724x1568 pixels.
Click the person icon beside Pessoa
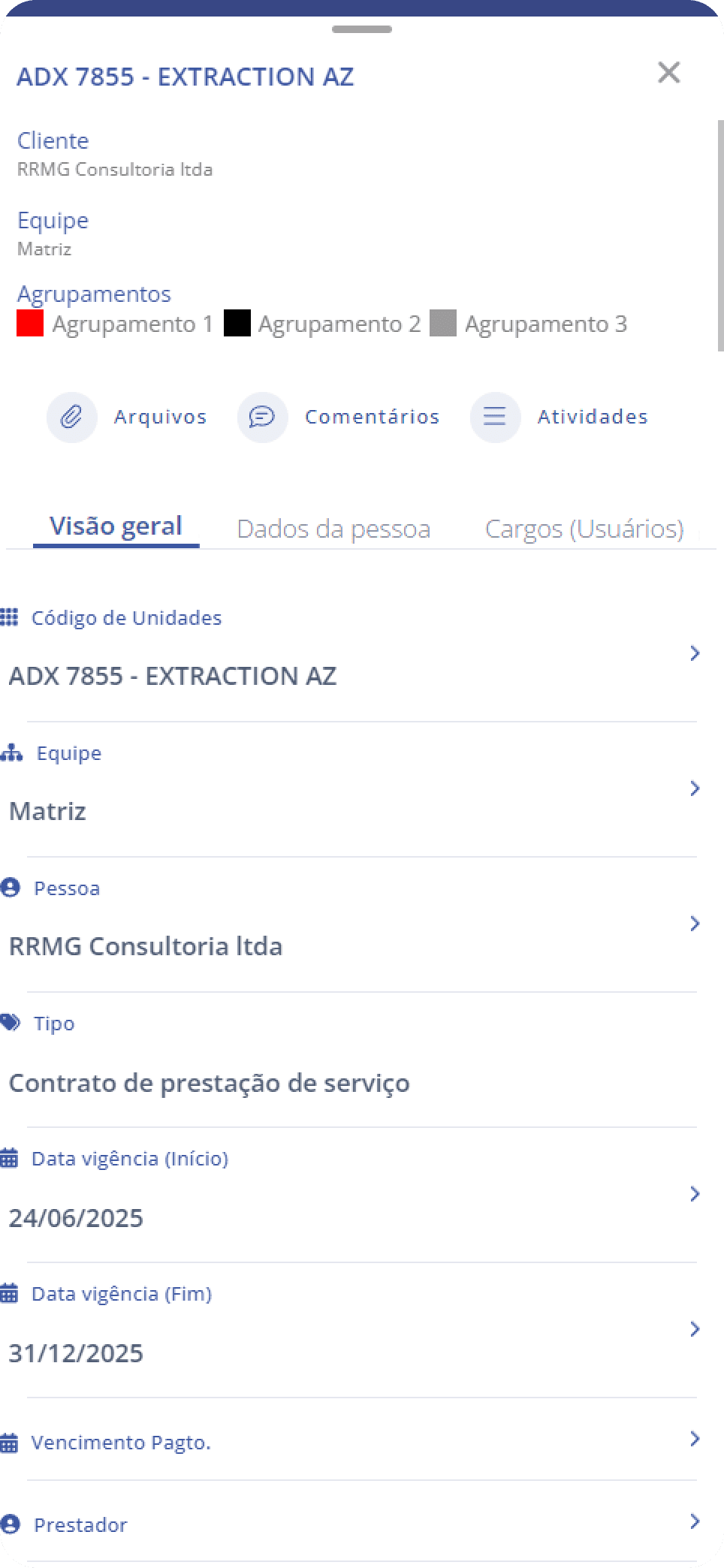click(11, 888)
